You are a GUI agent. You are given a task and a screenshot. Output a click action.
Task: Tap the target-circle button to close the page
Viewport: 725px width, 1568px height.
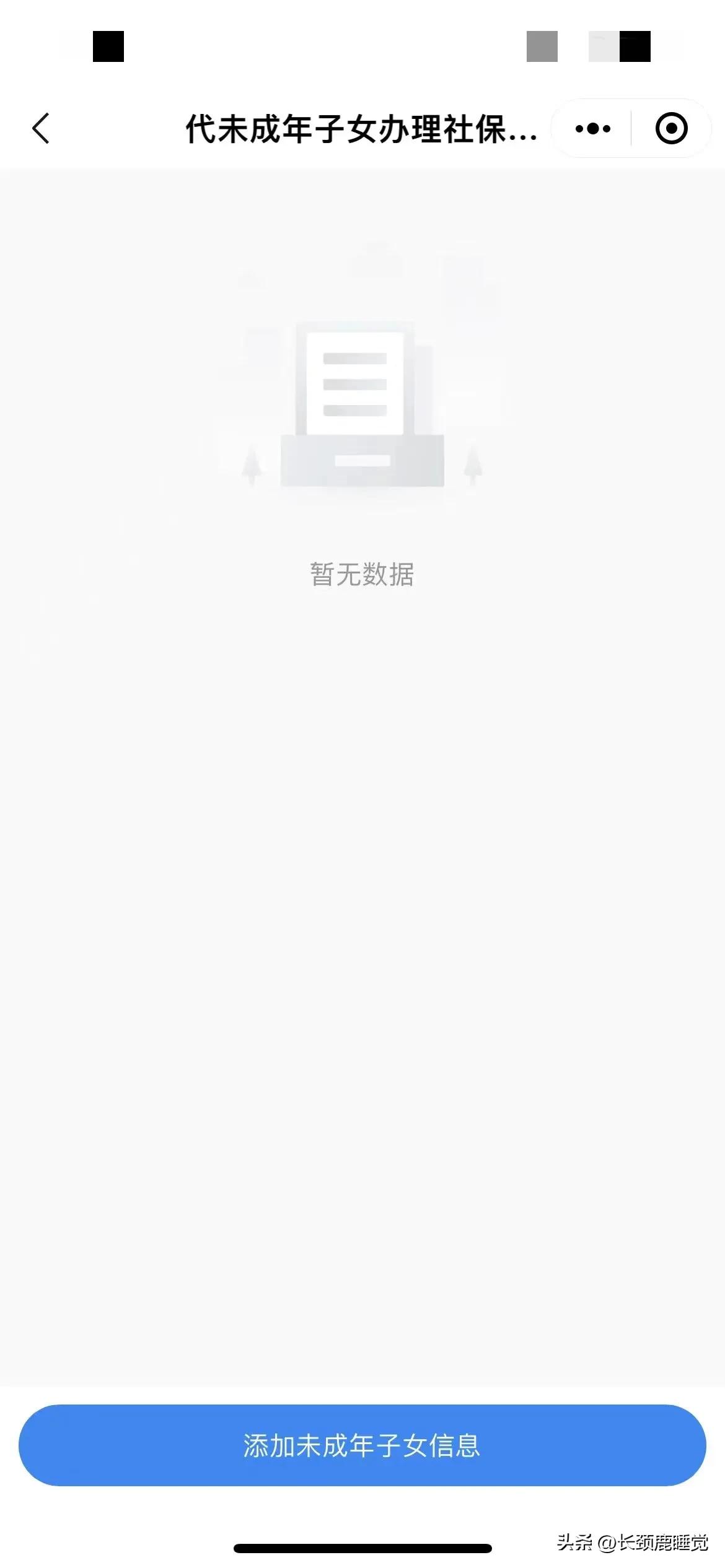point(671,128)
